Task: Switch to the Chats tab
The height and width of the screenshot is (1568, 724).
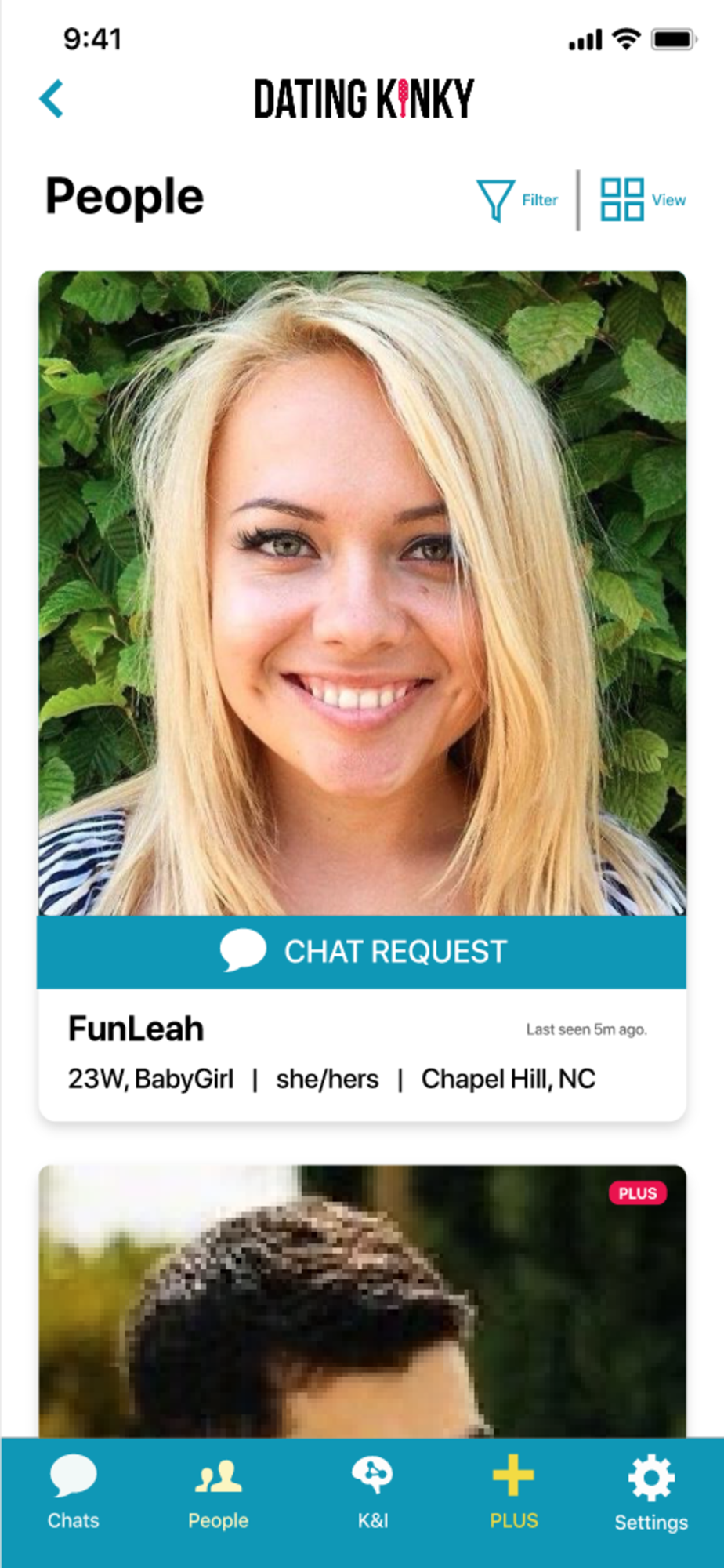Action: 74,1493
